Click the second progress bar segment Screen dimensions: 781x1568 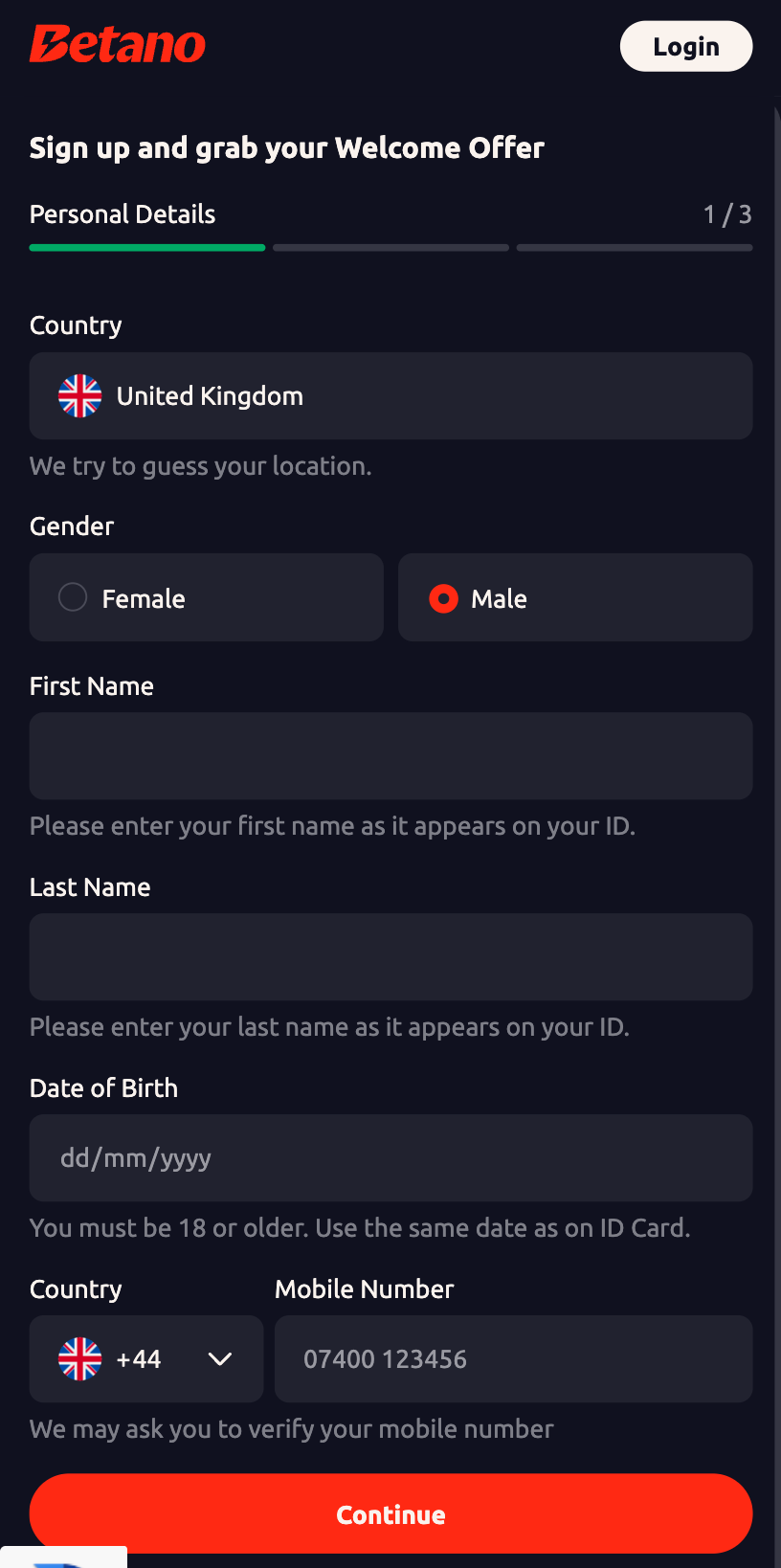[390, 247]
